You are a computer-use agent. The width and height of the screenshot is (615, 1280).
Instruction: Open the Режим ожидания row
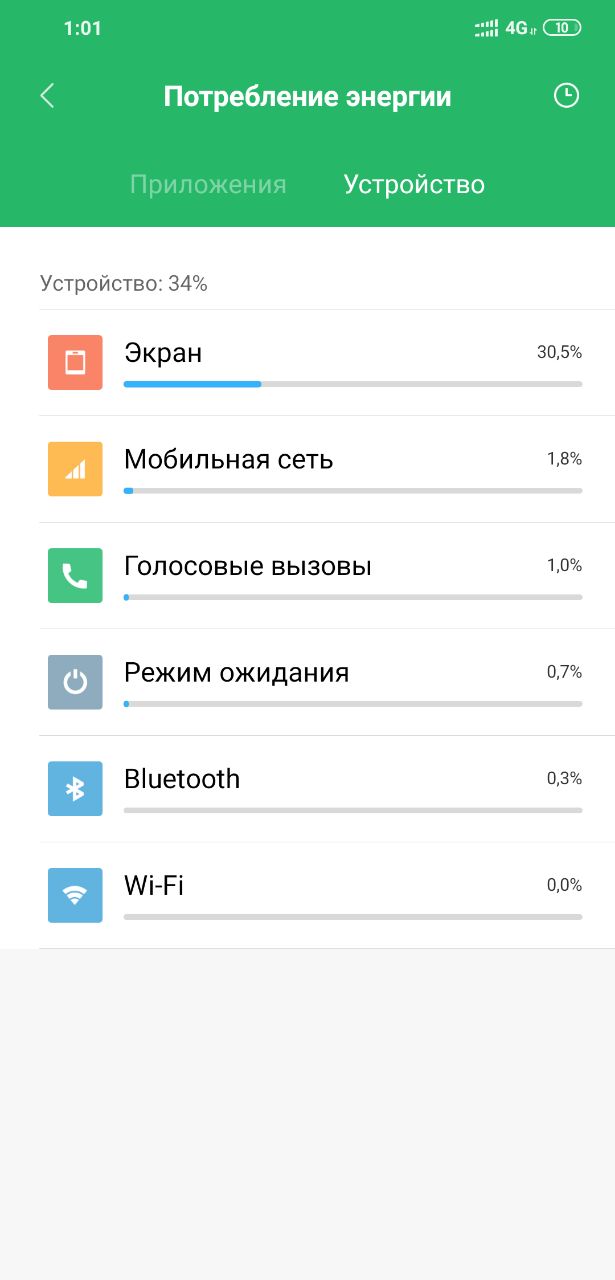coord(310,682)
